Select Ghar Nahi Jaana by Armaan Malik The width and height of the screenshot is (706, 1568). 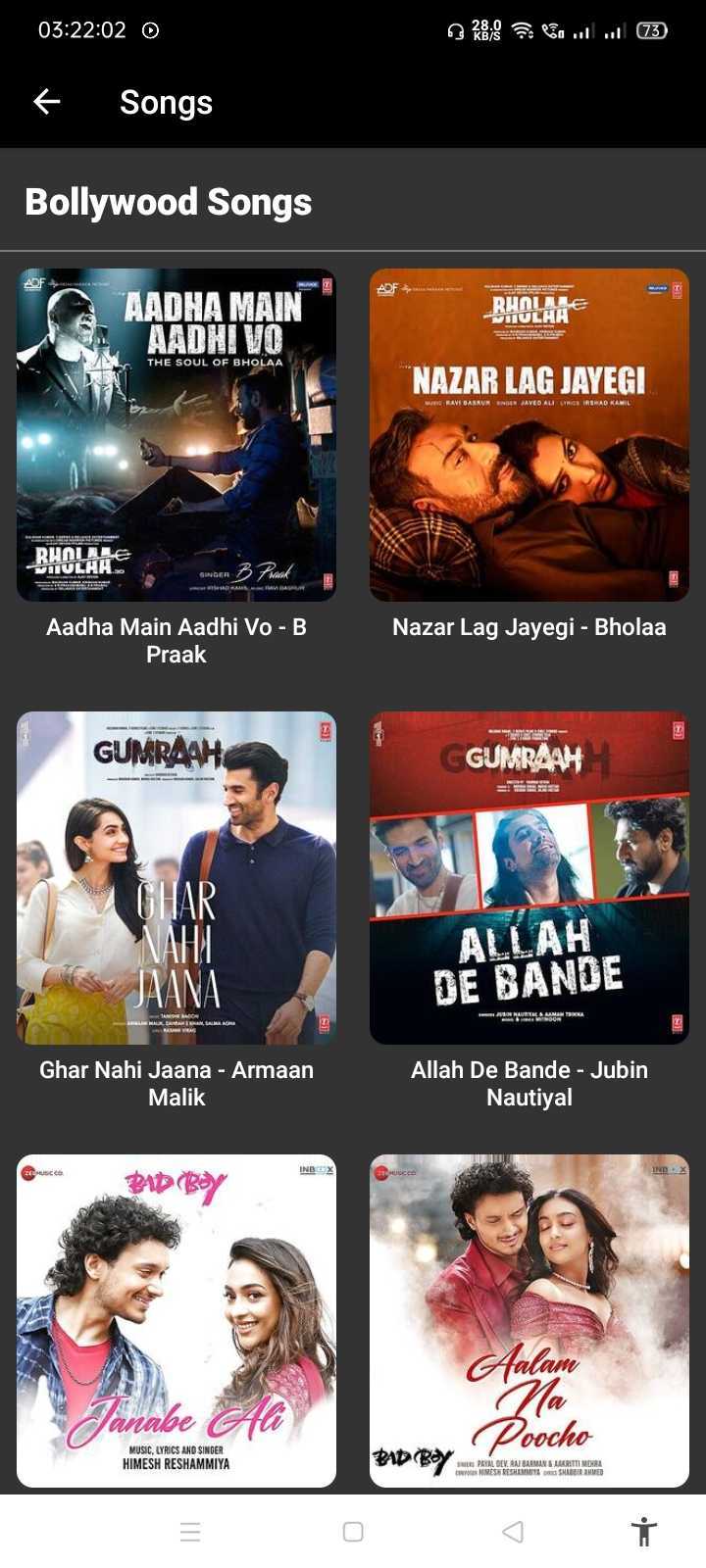point(176,878)
